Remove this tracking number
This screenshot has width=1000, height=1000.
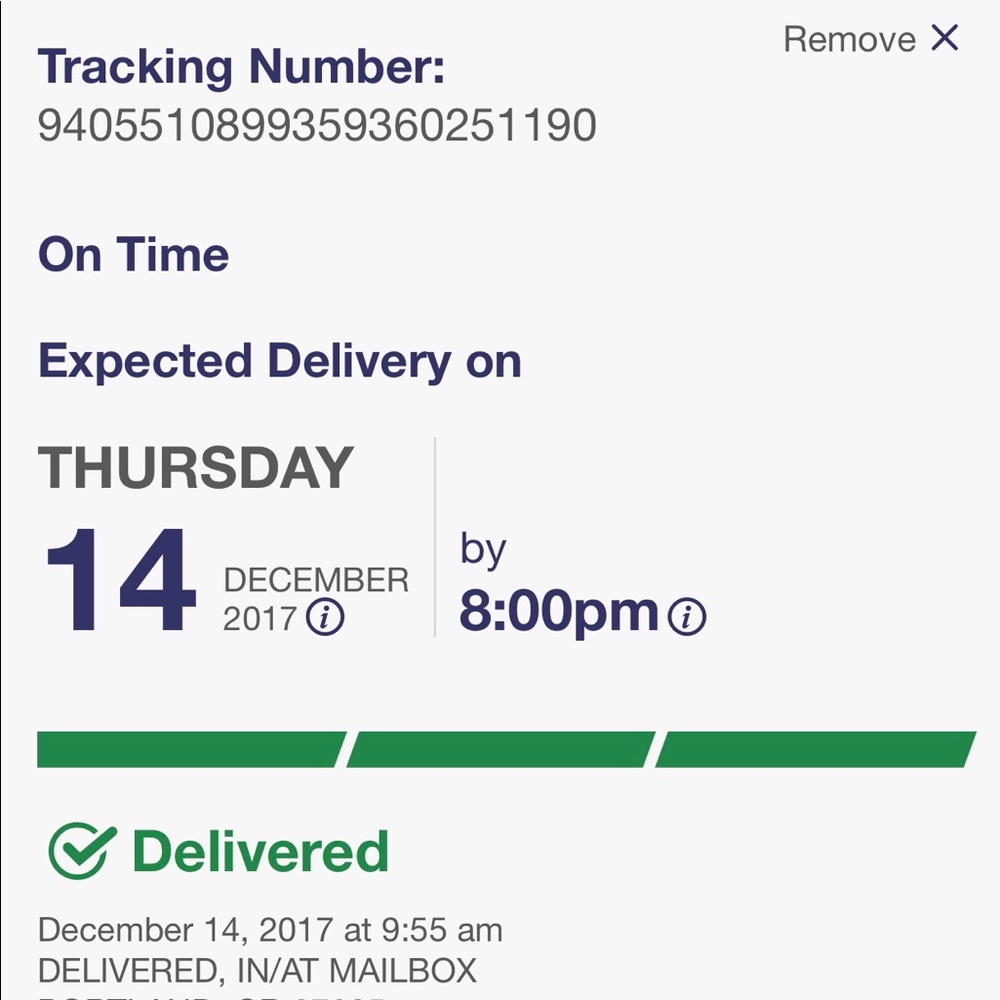[871, 39]
